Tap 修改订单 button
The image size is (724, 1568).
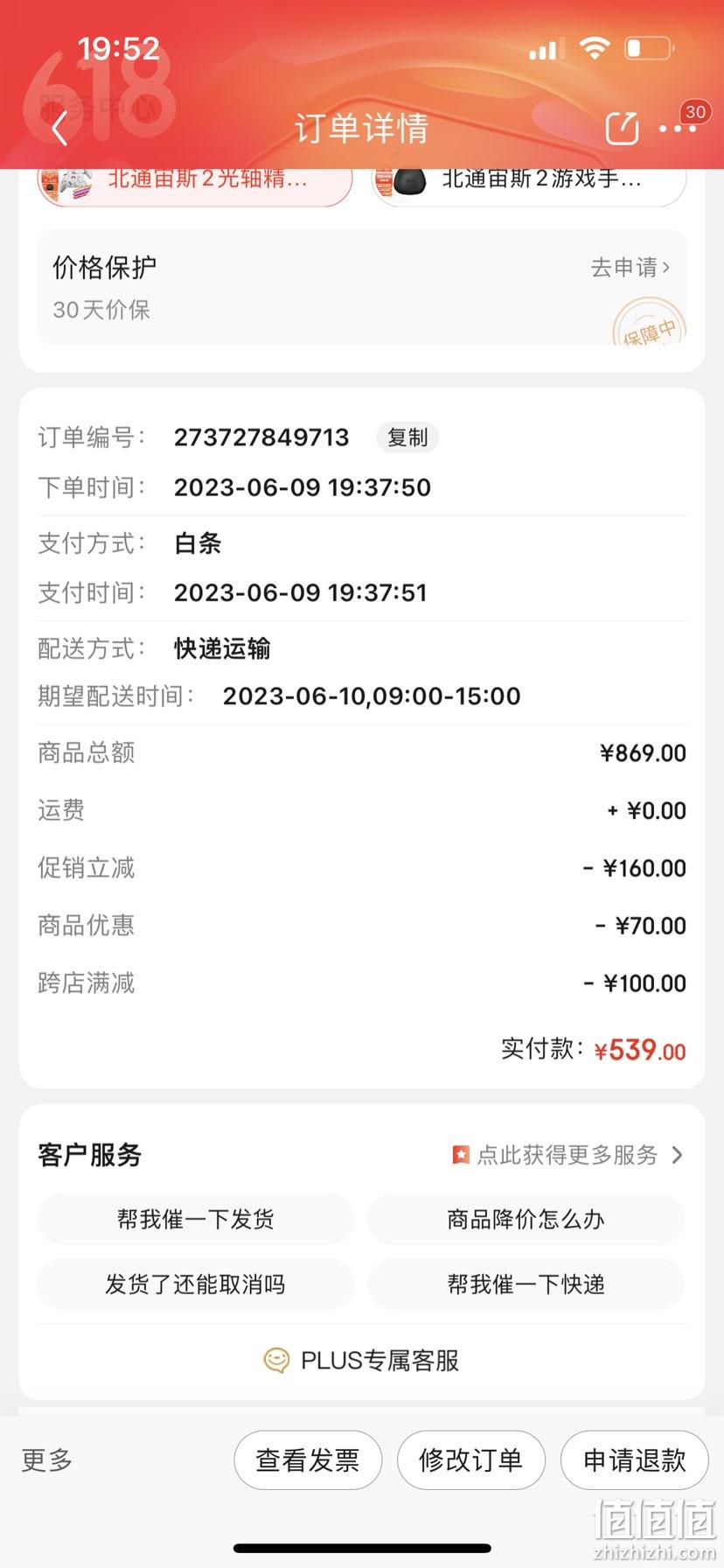[471, 1459]
